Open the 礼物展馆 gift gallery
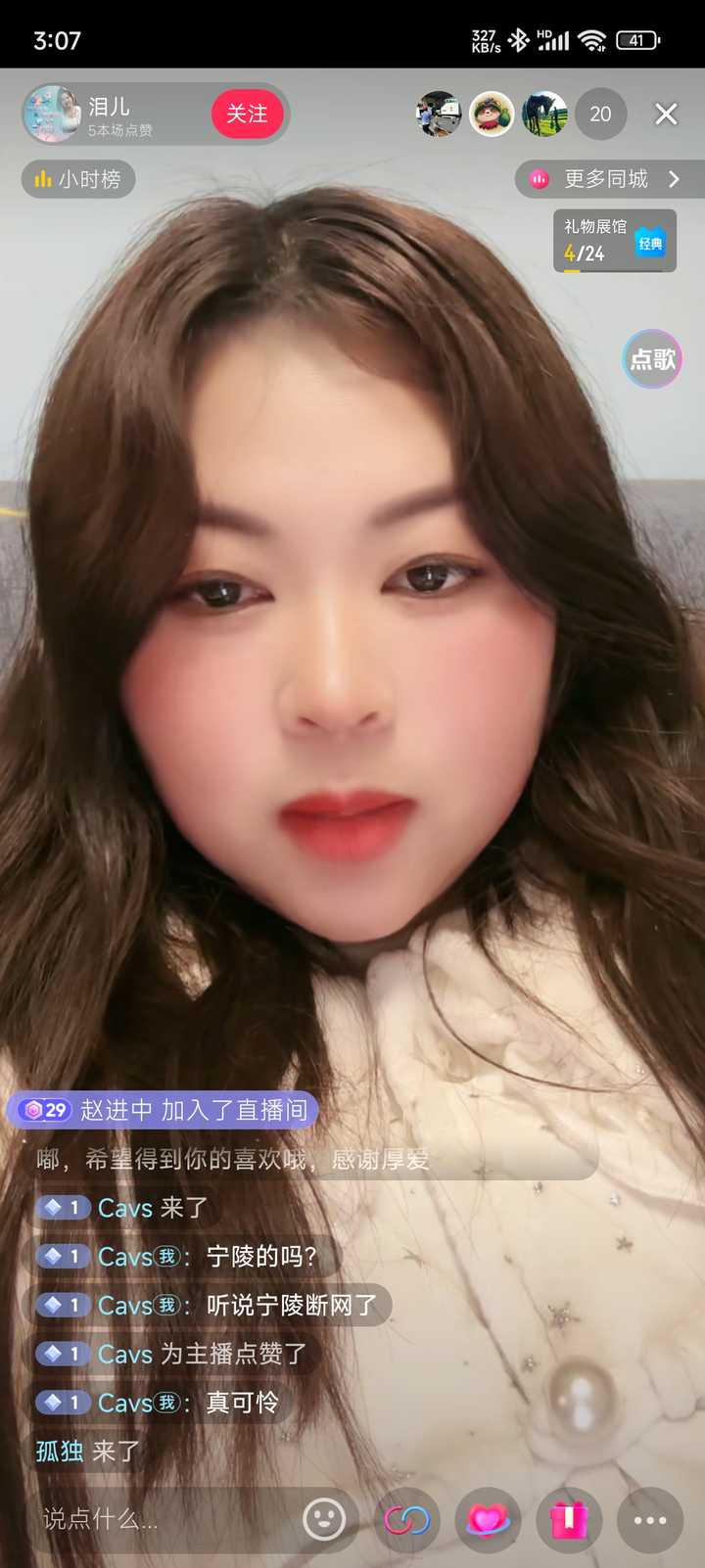This screenshot has height=1568, width=705. click(615, 241)
